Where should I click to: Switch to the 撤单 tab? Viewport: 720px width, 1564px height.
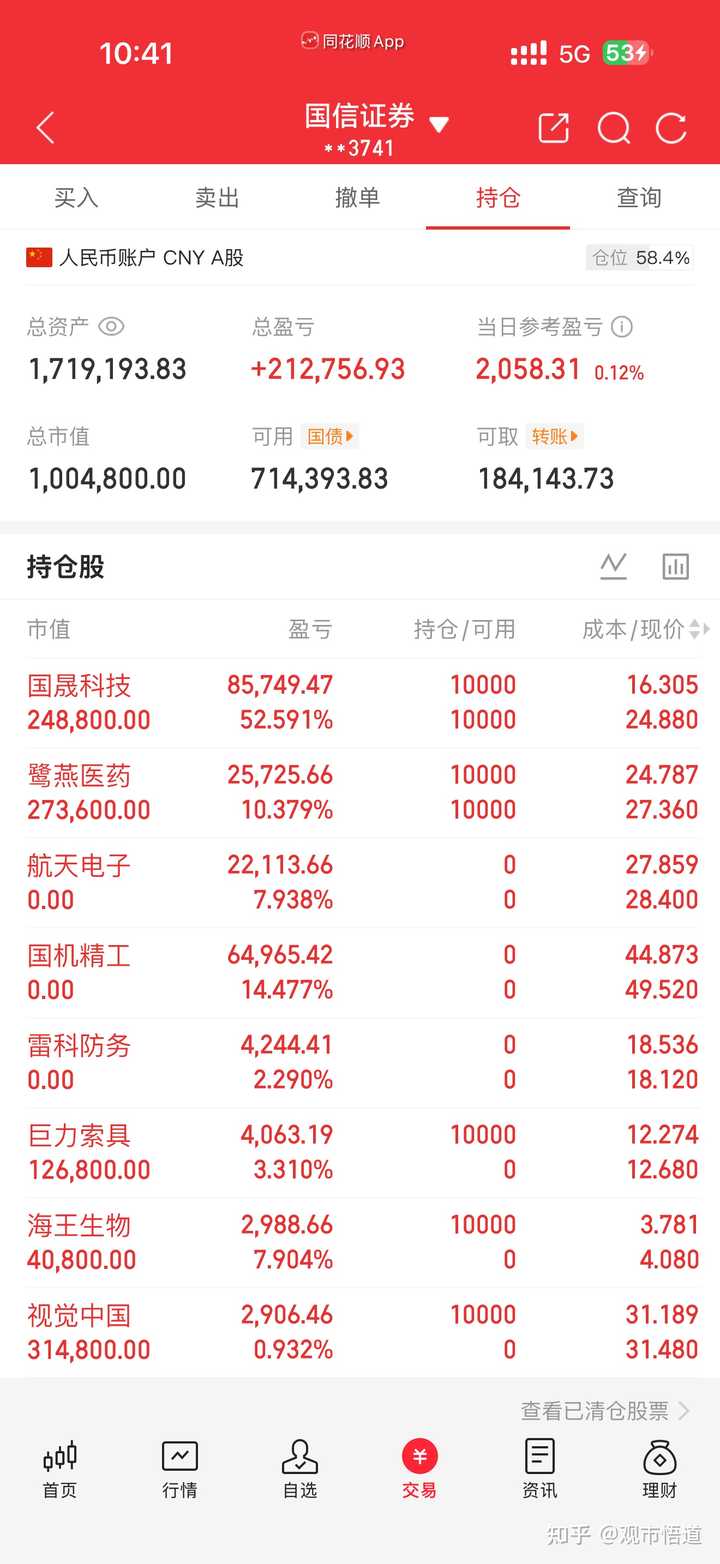pyautogui.click(x=357, y=198)
